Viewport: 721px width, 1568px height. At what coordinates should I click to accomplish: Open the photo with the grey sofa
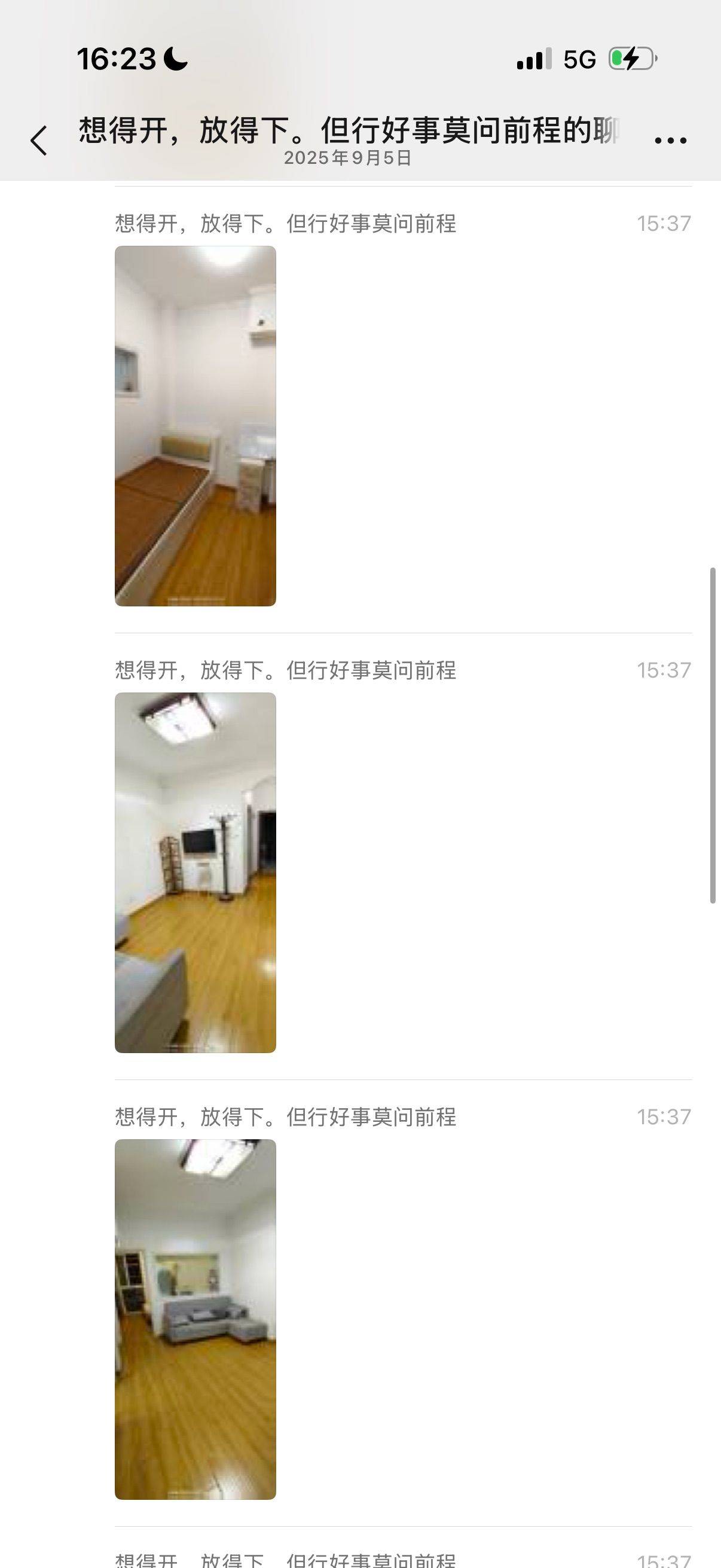[195, 1319]
